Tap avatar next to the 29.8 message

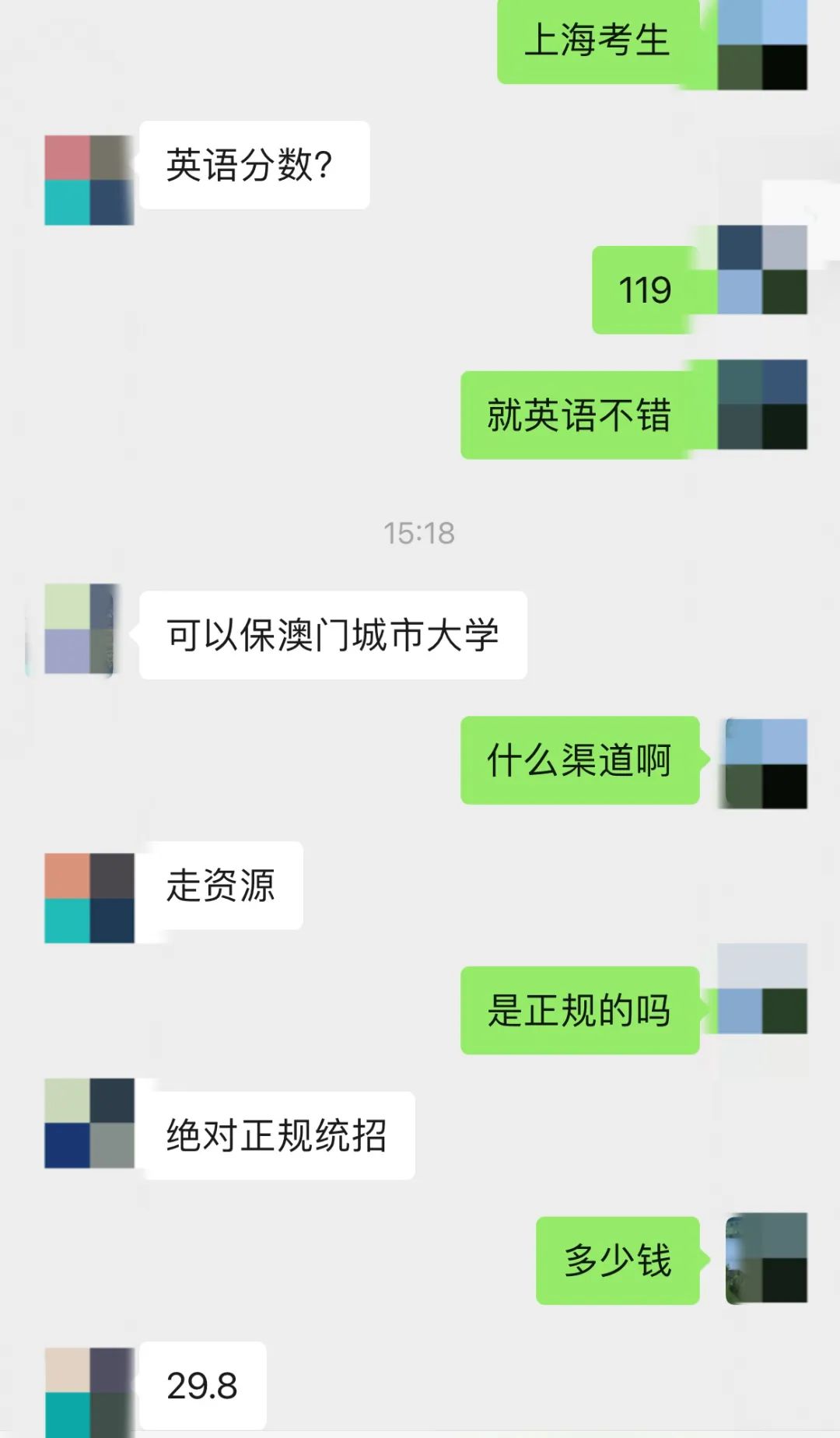(89, 1393)
